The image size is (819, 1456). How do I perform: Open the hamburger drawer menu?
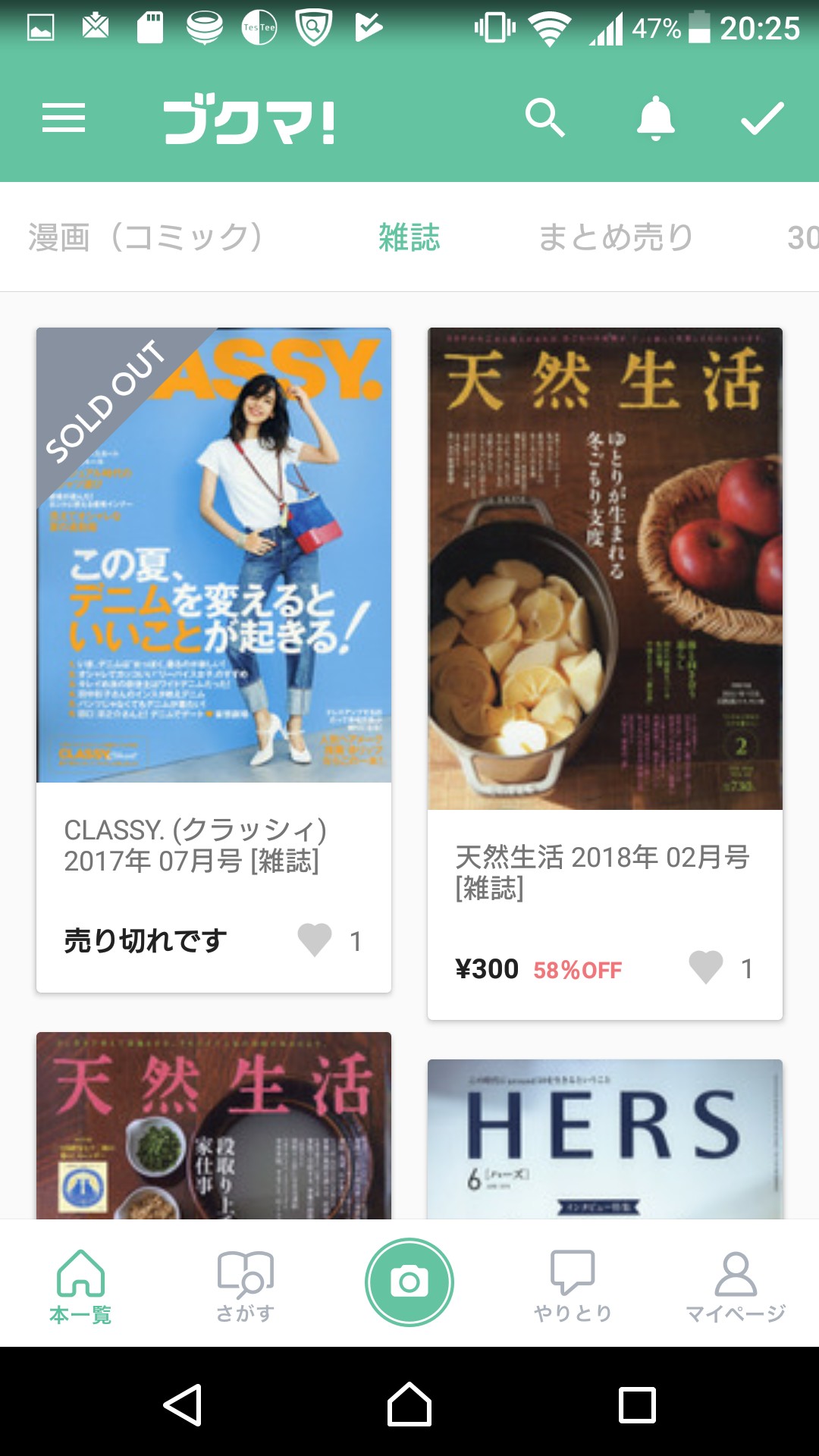64,118
